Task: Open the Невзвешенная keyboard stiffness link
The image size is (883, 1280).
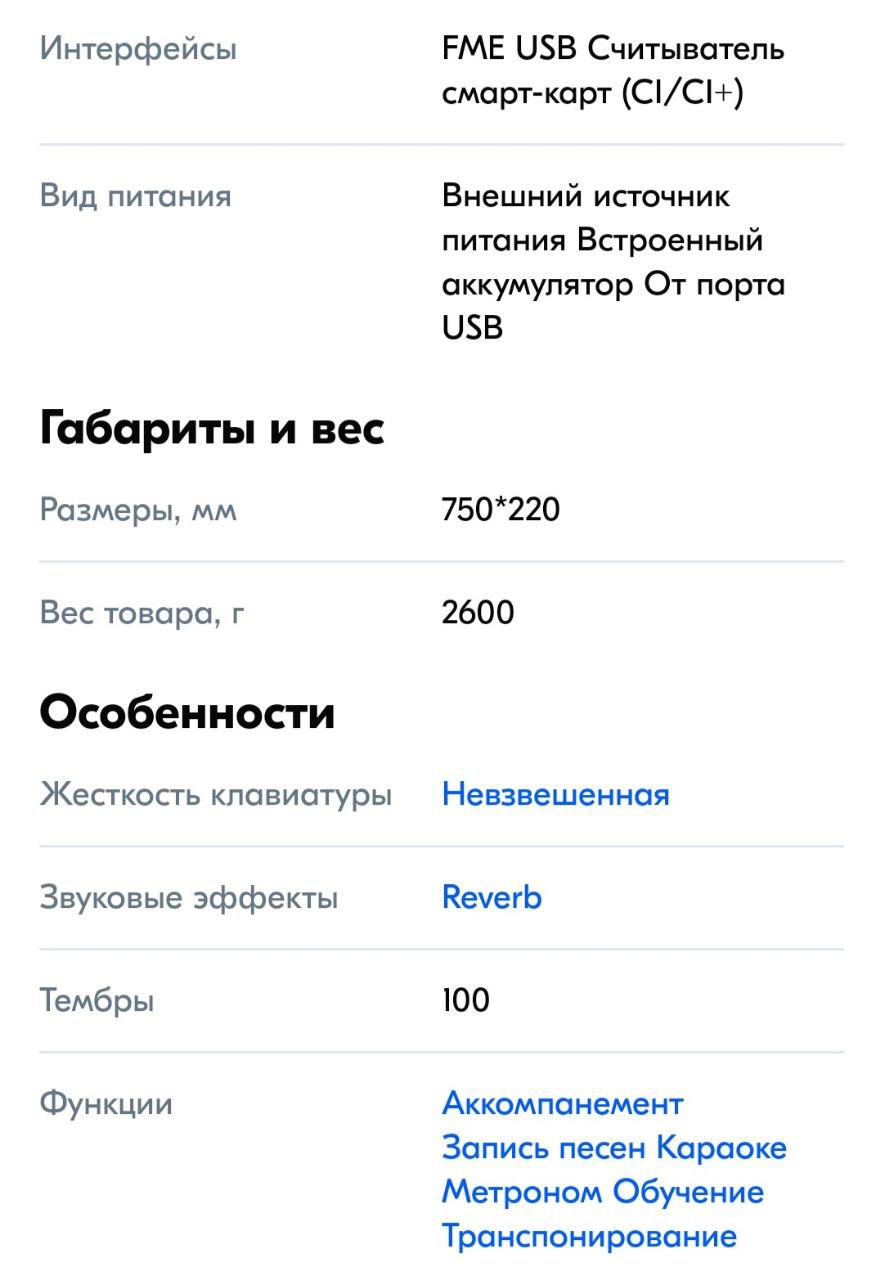Action: coord(555,795)
